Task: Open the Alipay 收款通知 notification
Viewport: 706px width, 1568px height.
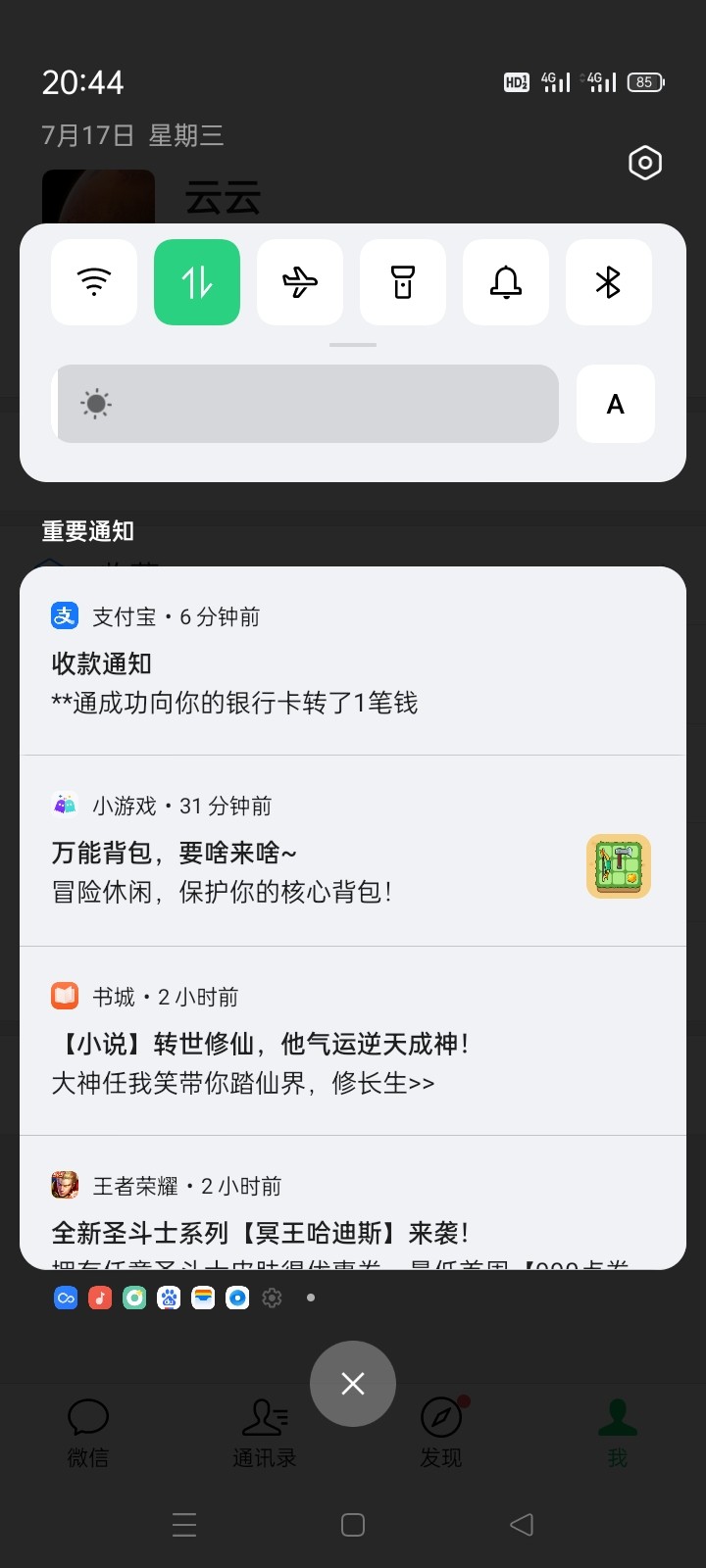Action: pyautogui.click(x=353, y=661)
